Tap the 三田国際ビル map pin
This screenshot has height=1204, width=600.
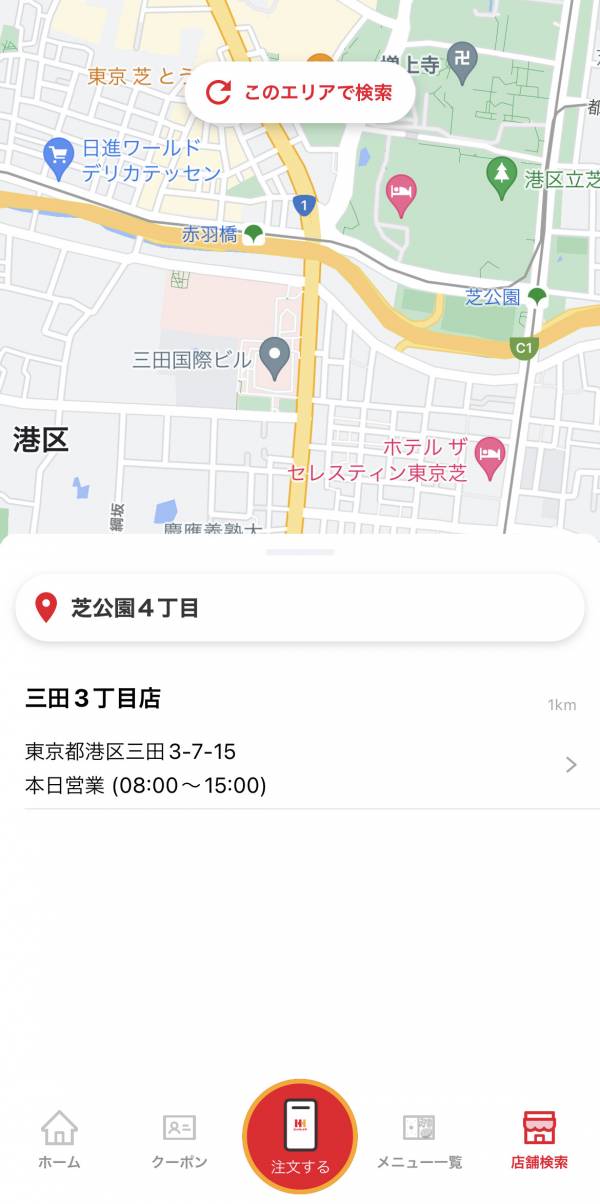[274, 355]
